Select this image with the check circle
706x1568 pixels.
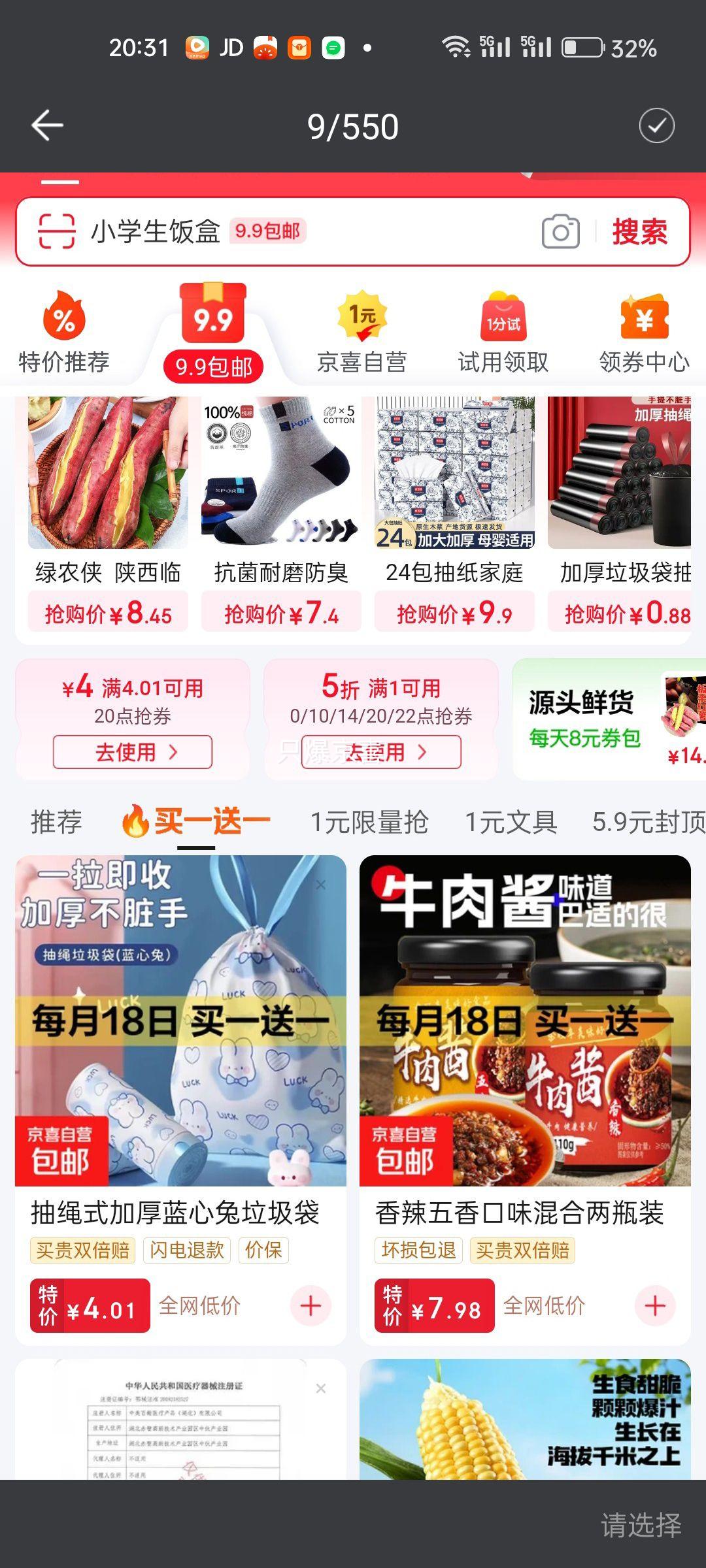tap(656, 125)
